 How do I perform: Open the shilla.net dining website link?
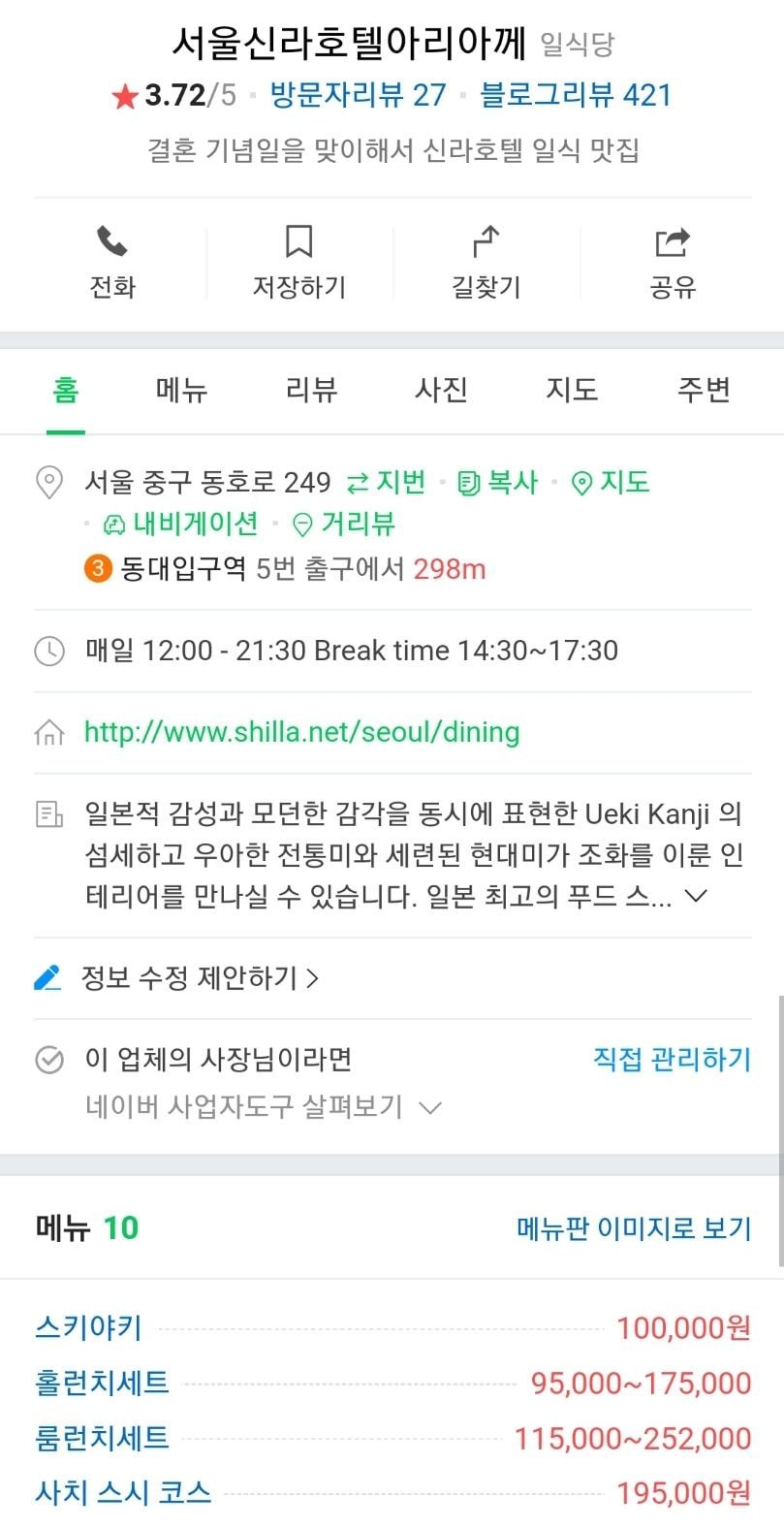click(x=301, y=732)
